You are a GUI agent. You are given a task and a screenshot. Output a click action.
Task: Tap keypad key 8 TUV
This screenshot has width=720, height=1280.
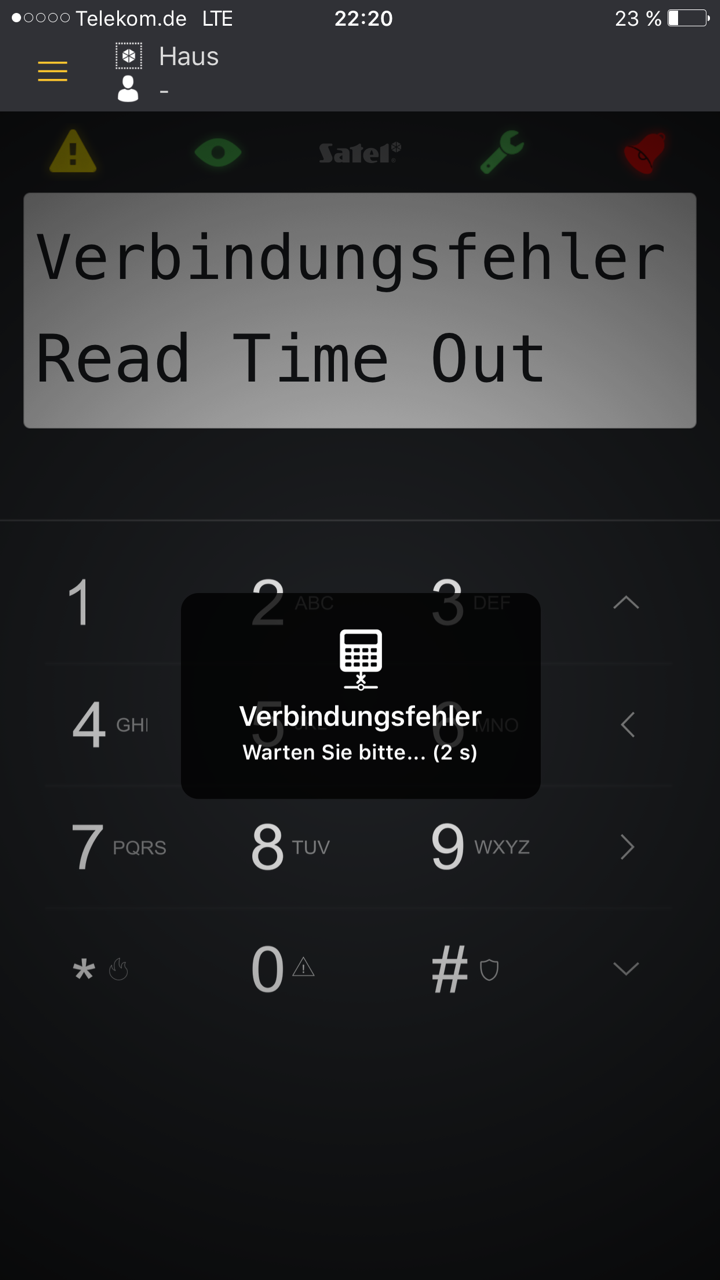(289, 847)
